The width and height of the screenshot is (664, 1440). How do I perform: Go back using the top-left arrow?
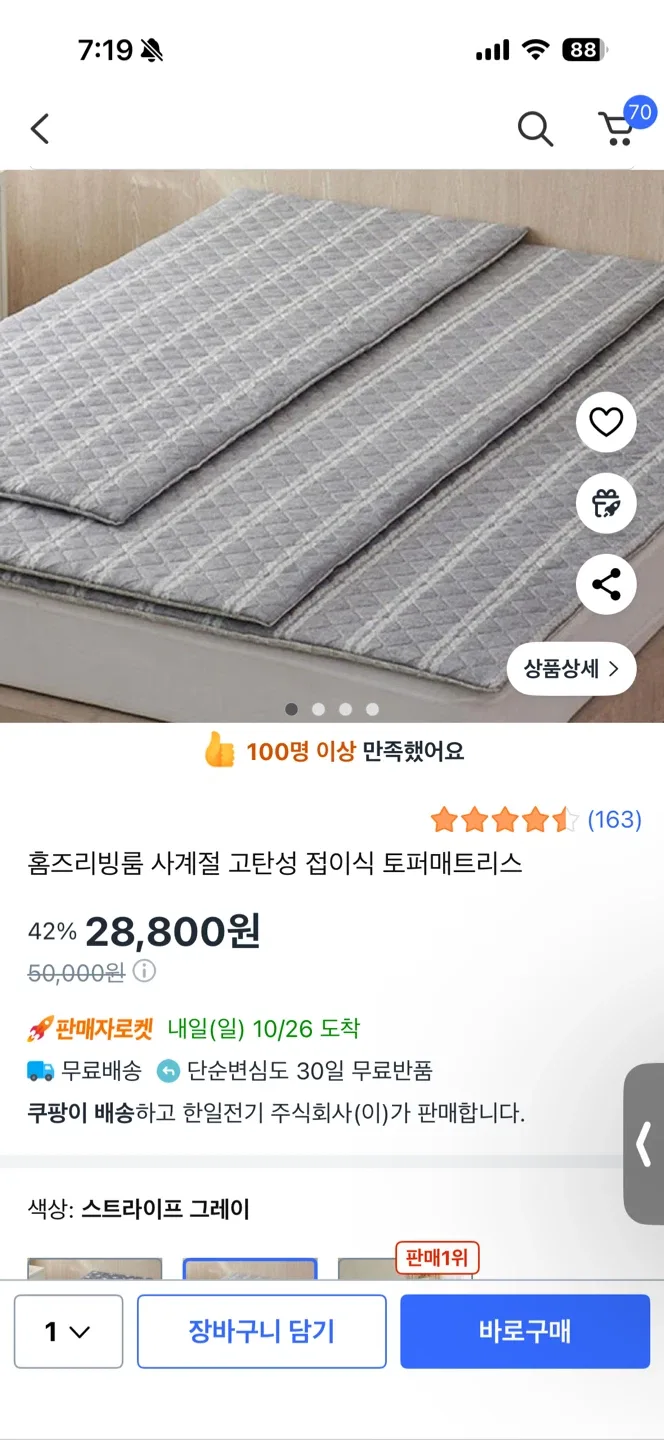pos(40,129)
